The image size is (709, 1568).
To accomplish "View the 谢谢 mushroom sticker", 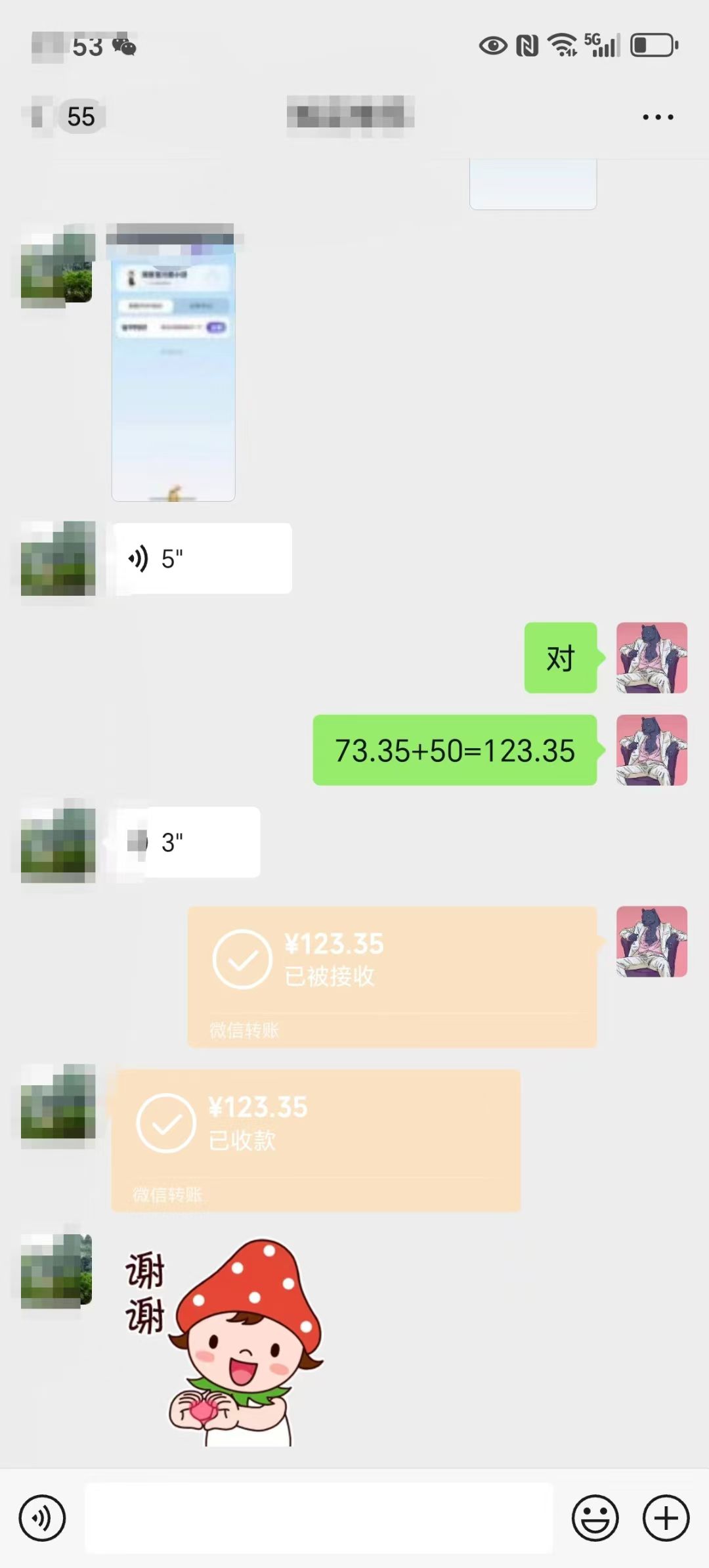I will (223, 1341).
